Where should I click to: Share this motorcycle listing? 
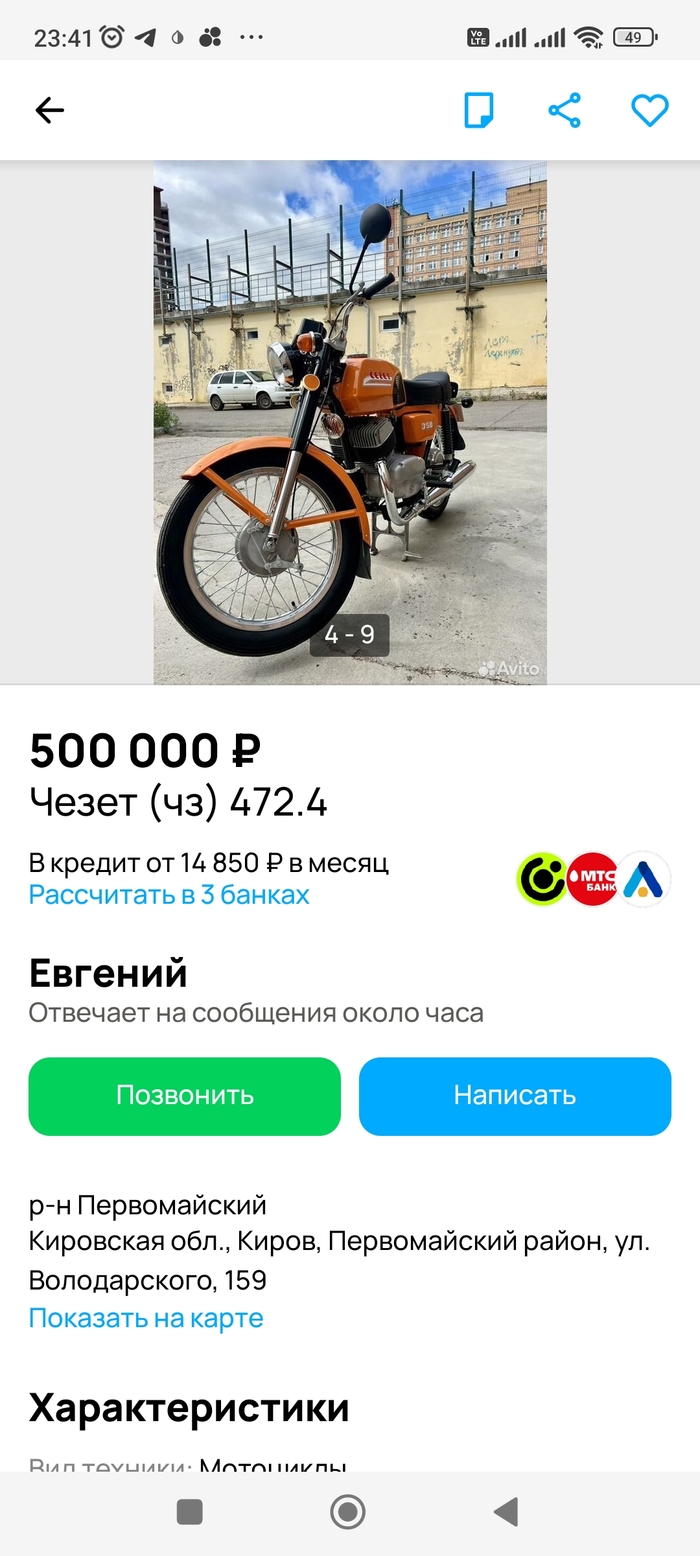(x=565, y=110)
